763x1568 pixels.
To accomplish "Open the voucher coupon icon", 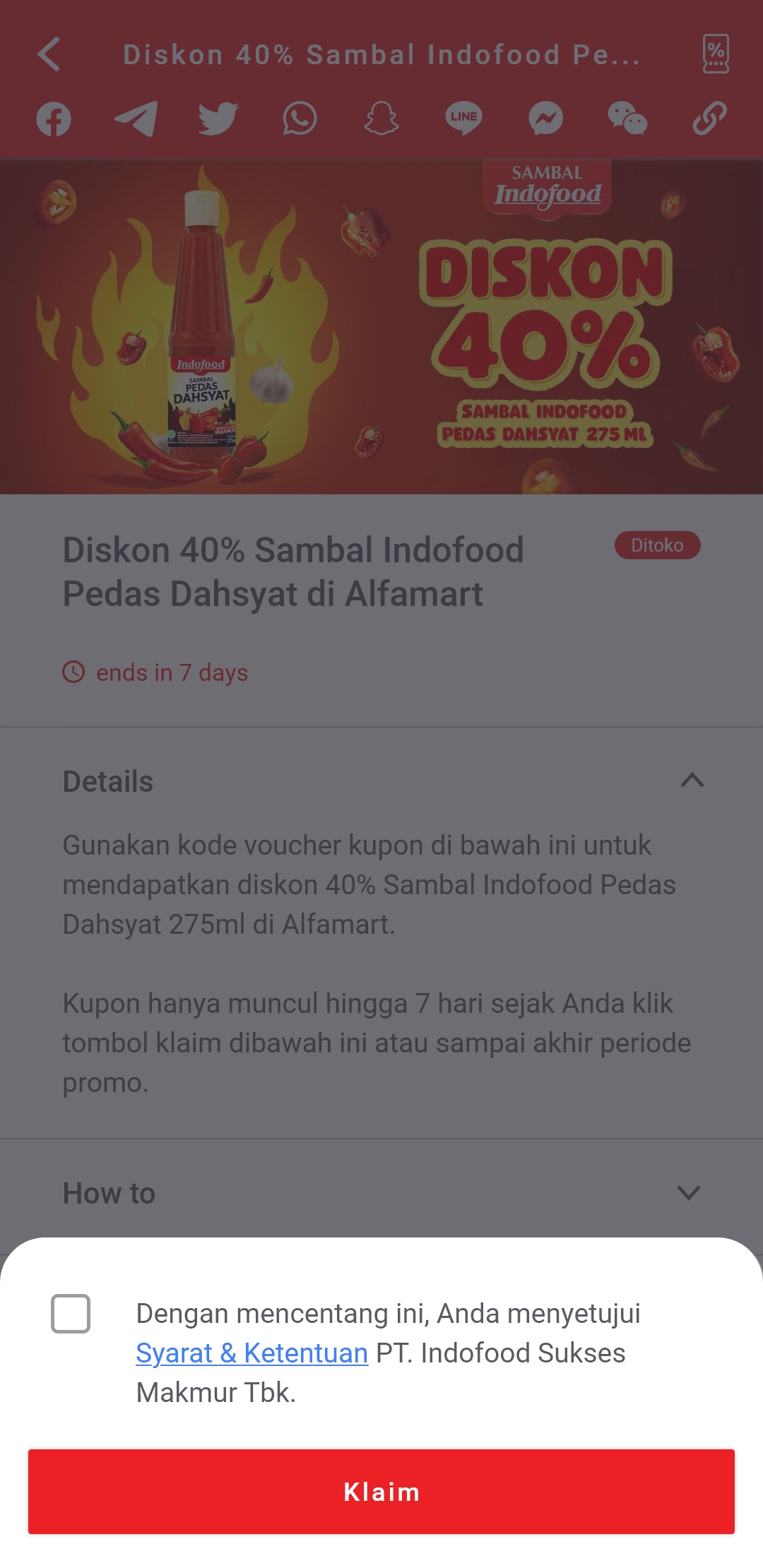I will pyautogui.click(x=715, y=54).
